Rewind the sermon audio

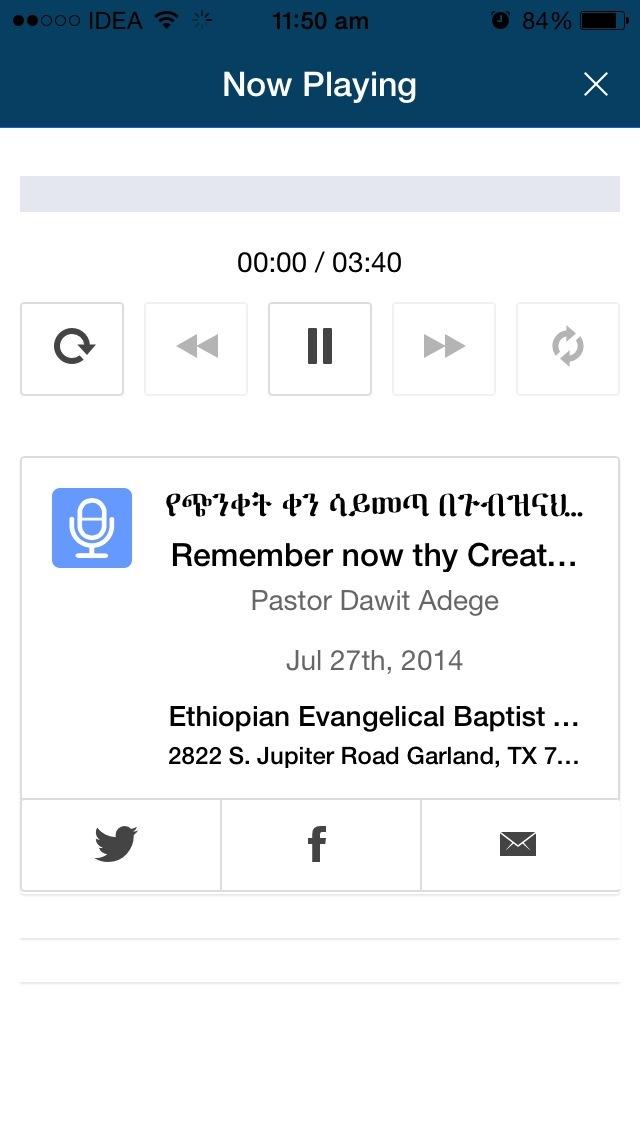pyautogui.click(x=196, y=348)
